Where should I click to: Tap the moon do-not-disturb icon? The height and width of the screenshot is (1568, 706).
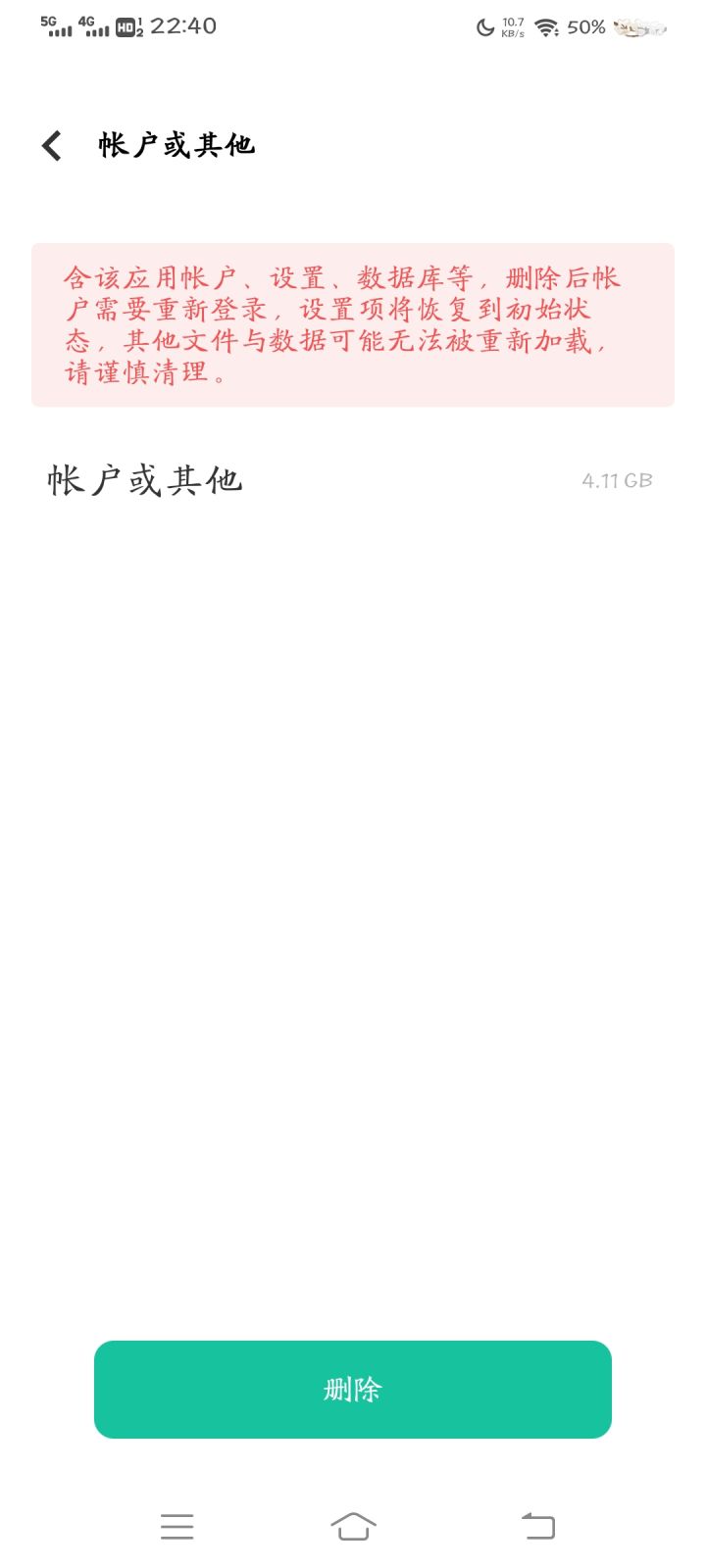(486, 26)
